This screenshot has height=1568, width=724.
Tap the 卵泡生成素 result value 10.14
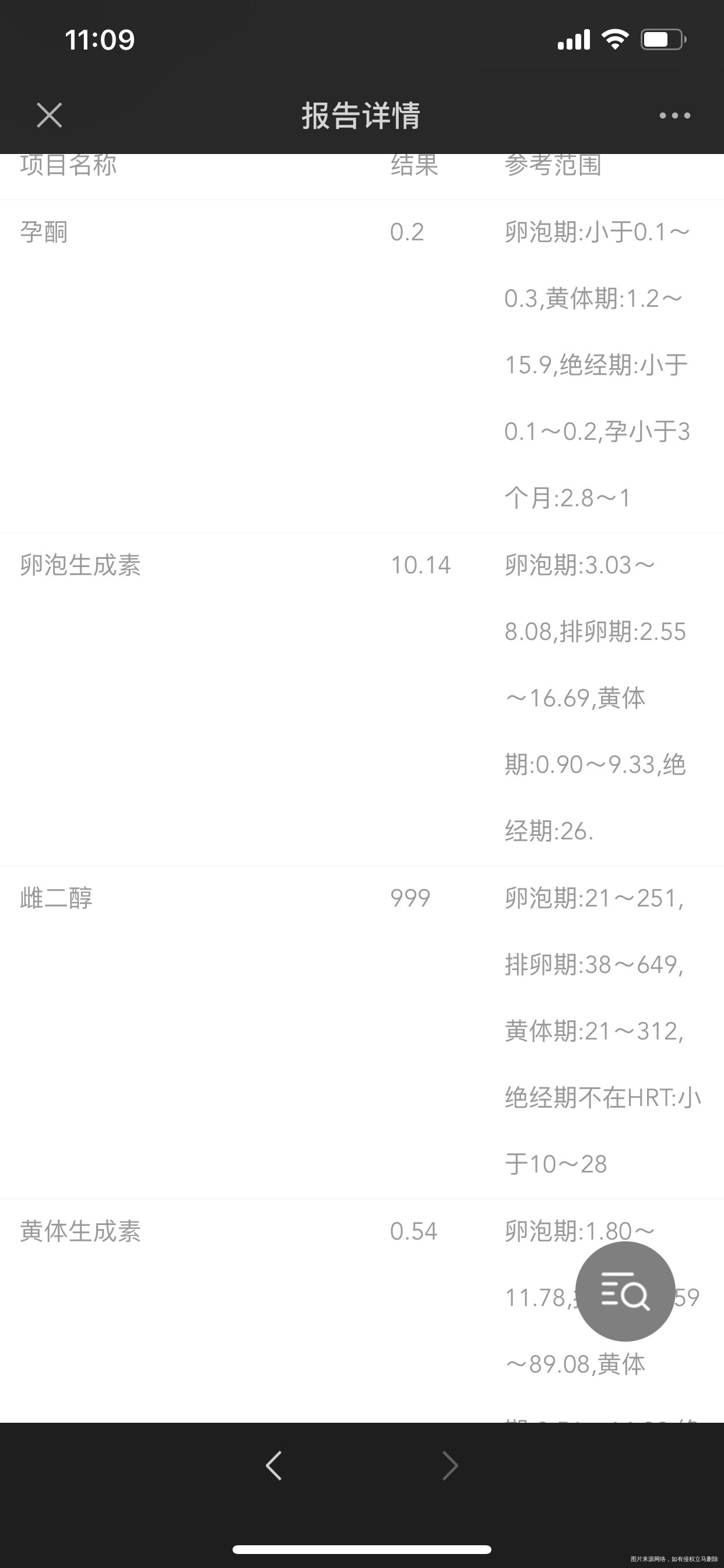tap(420, 563)
